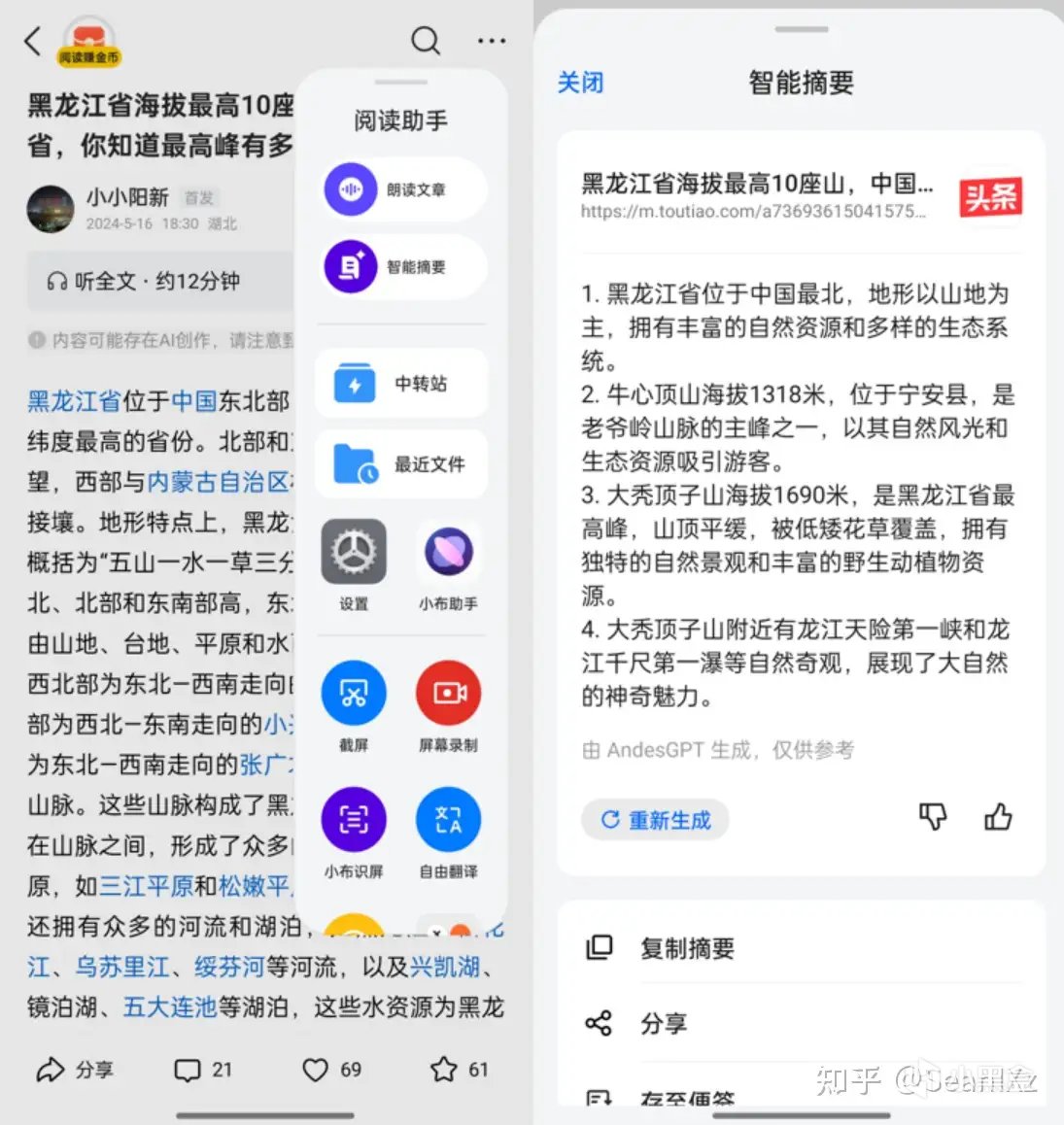This screenshot has height=1125, width=1064.
Task: Go back from the article
Action: coord(33,41)
